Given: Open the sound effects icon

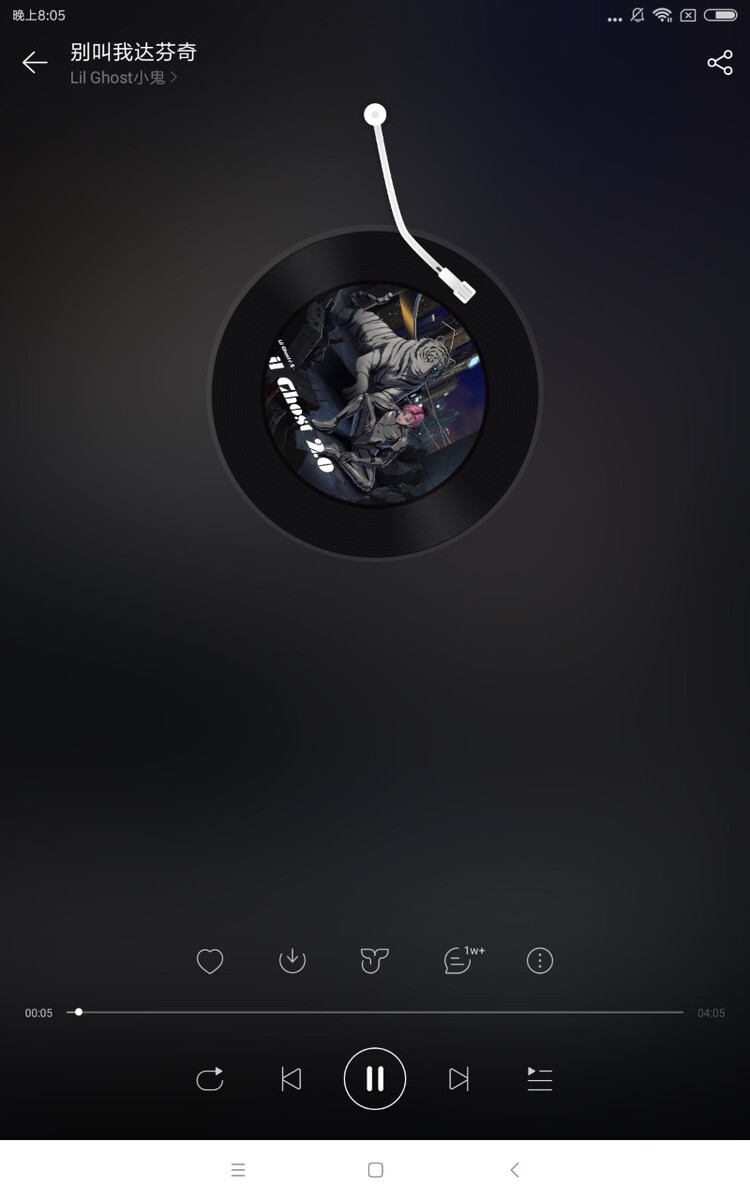Looking at the screenshot, I should (374, 961).
